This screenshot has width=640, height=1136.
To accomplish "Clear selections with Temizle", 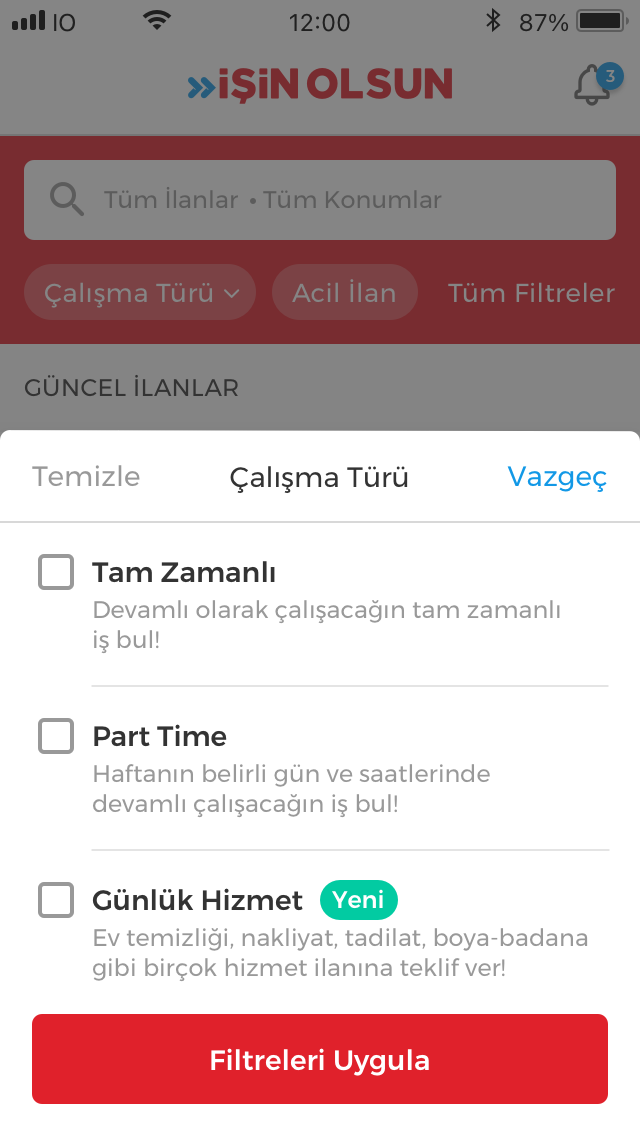I will coord(86,476).
